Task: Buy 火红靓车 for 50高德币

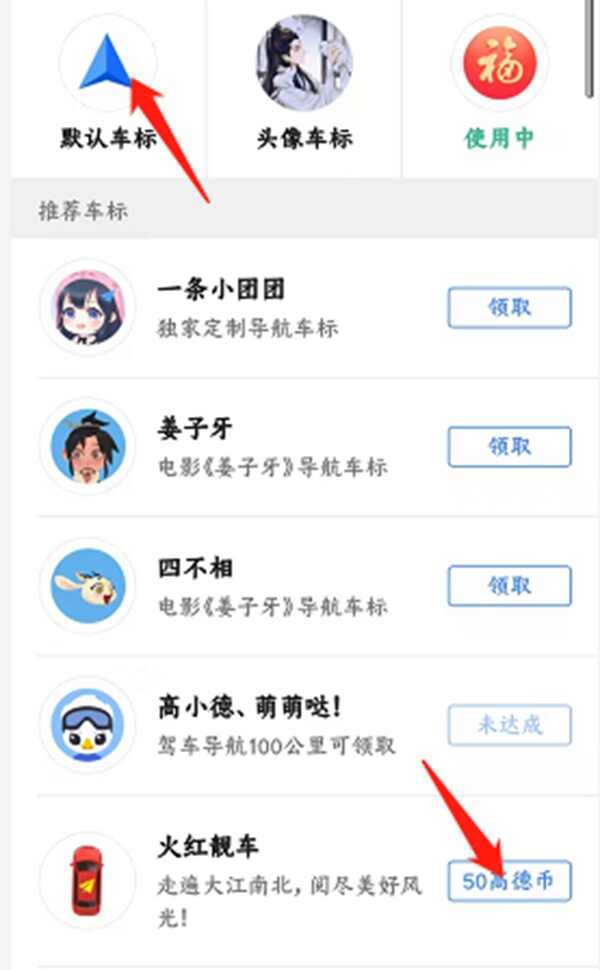Action: [x=509, y=881]
